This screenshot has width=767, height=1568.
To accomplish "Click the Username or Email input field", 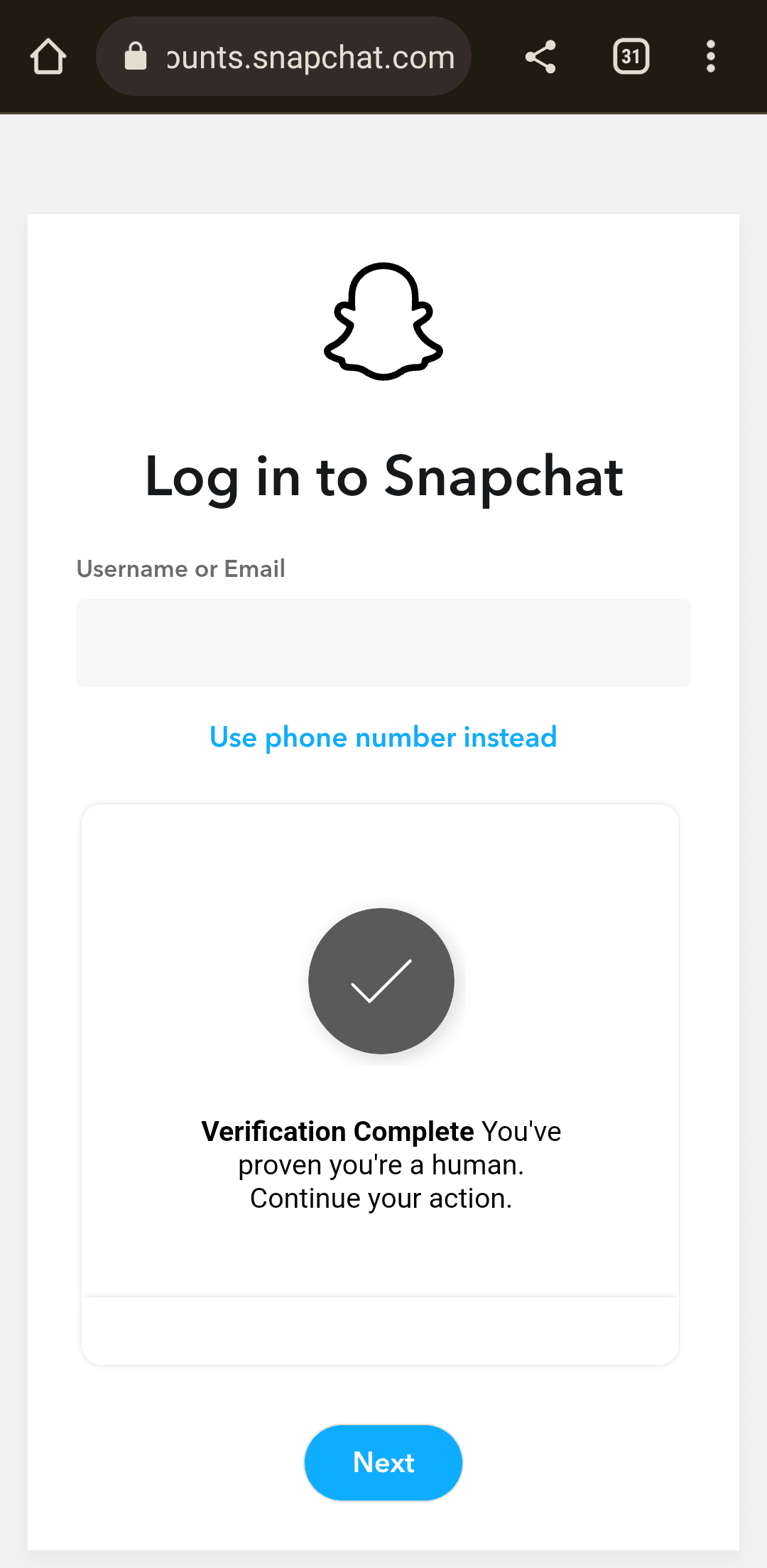I will click(383, 643).
